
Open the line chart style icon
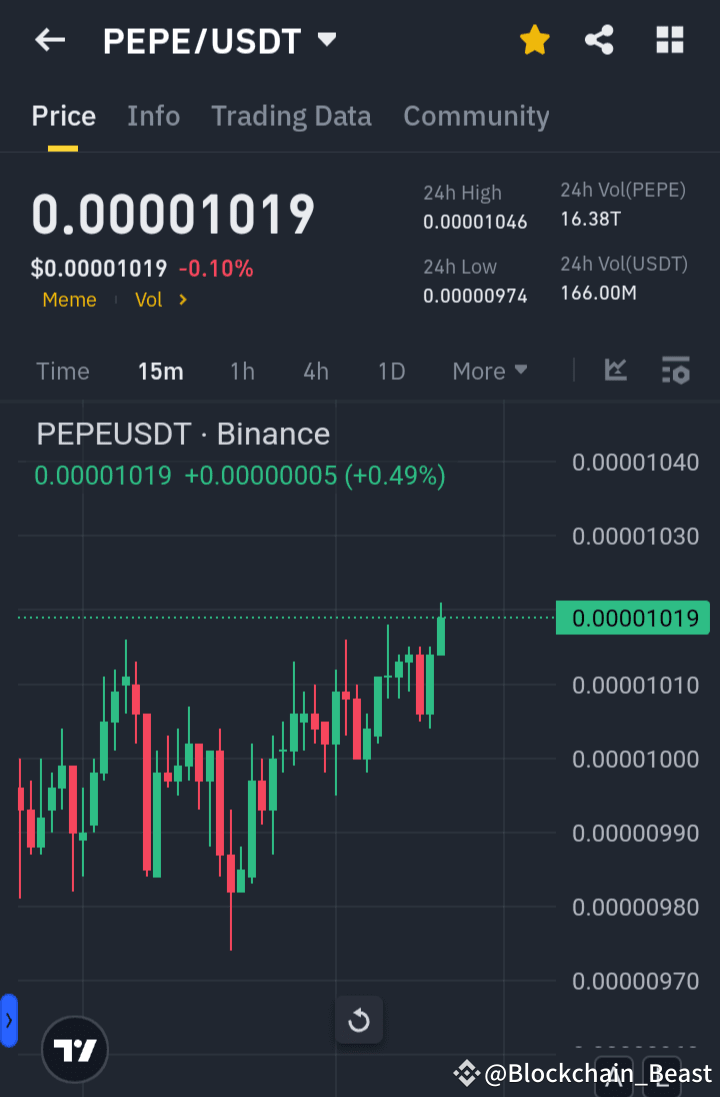click(x=615, y=370)
